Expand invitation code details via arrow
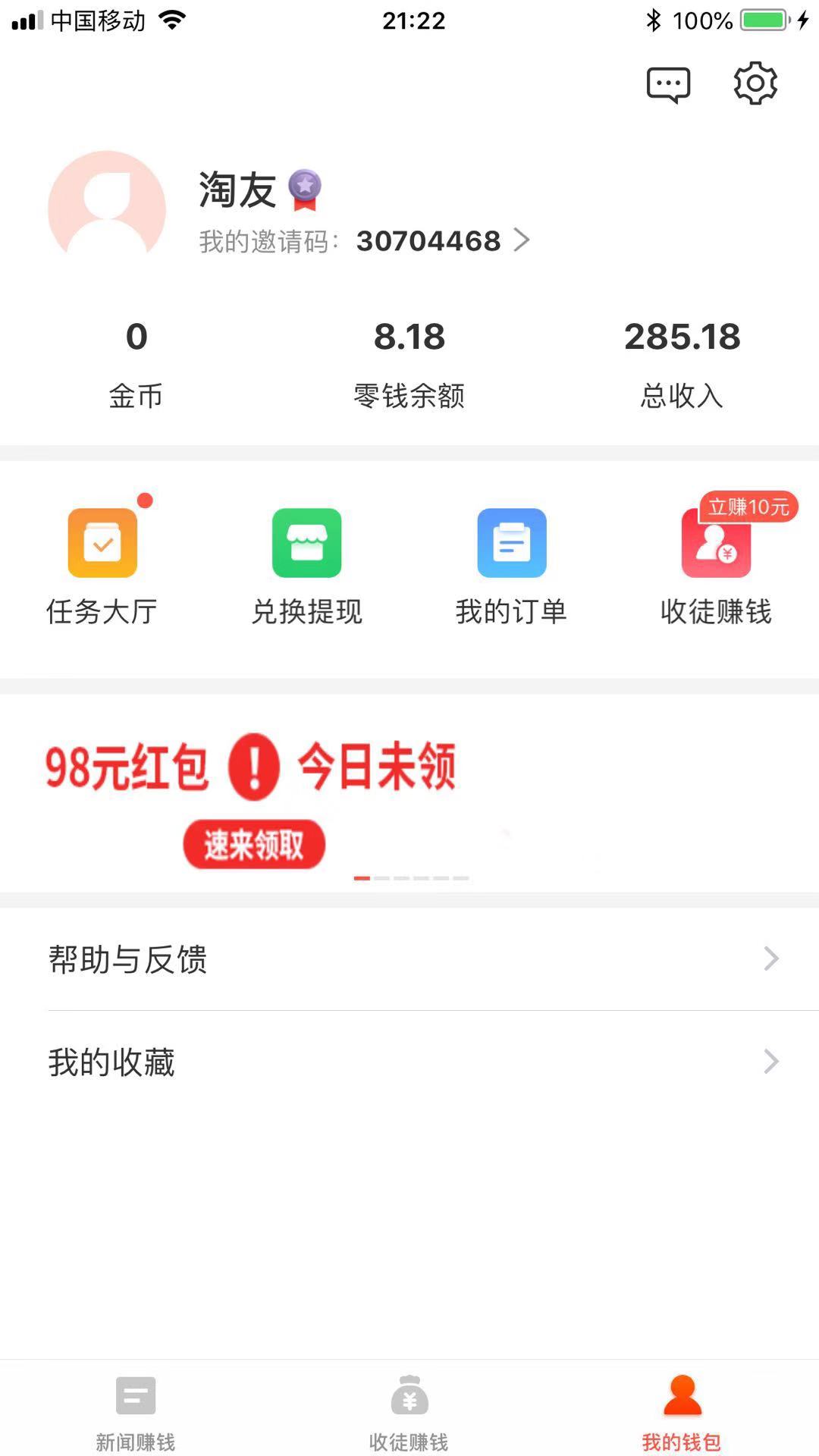This screenshot has width=819, height=1456. [523, 240]
